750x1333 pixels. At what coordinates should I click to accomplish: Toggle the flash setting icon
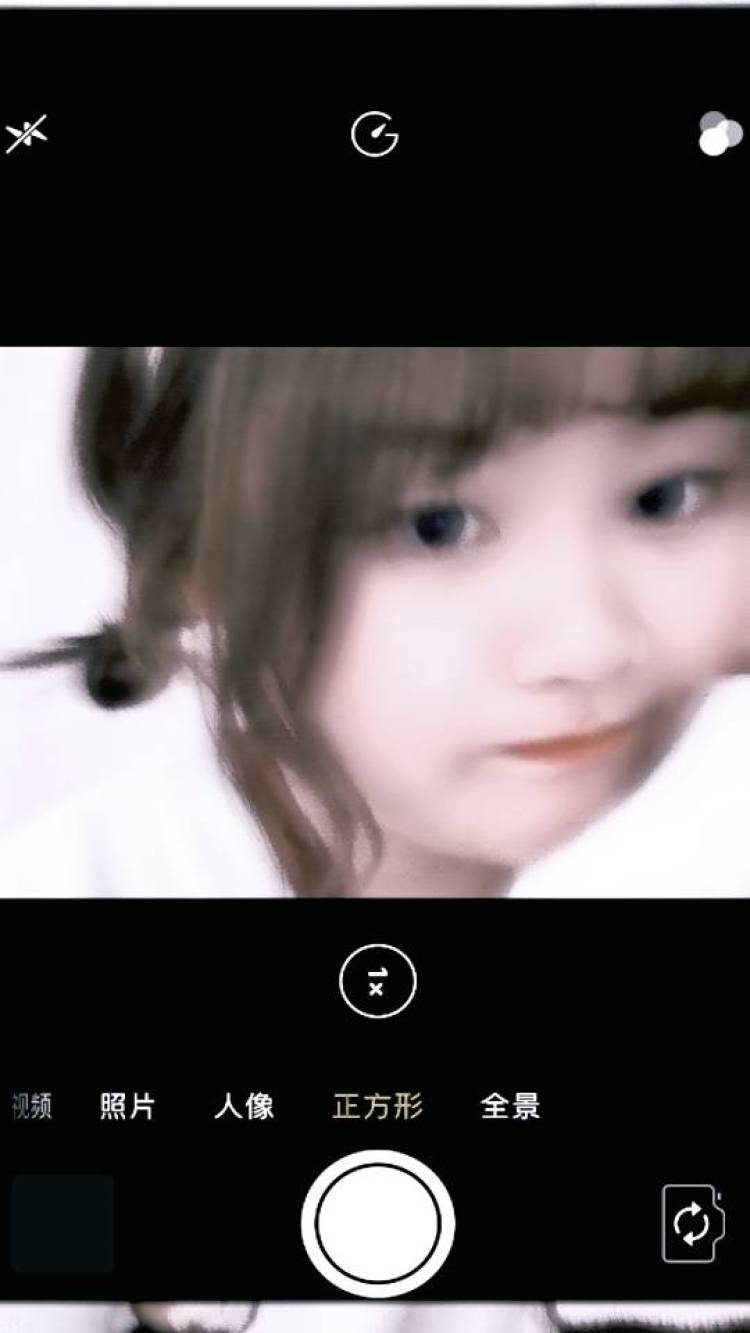pyautogui.click(x=26, y=134)
